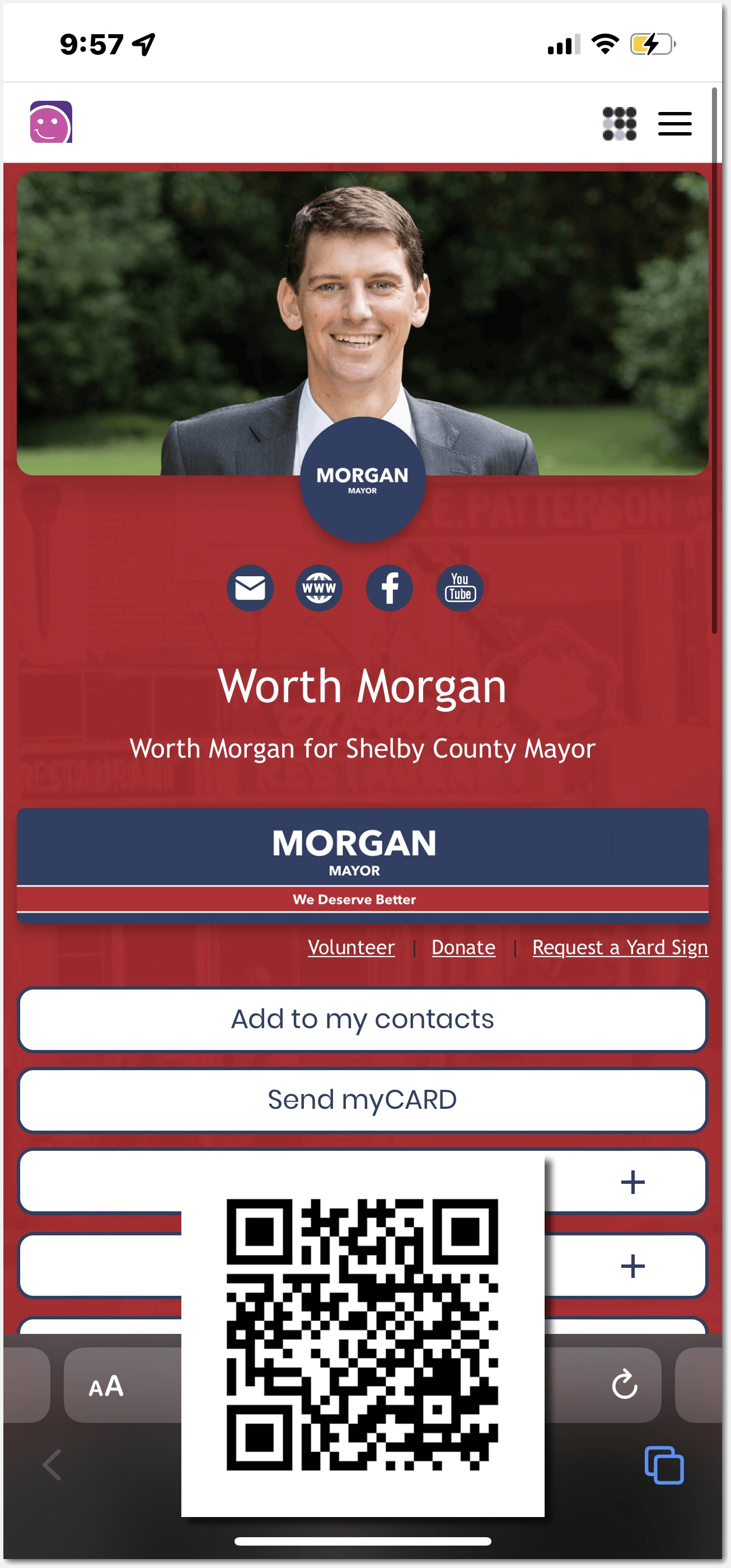This screenshot has width=731, height=1568.
Task: Visit the campaign website via WWW icon
Action: coord(318,588)
